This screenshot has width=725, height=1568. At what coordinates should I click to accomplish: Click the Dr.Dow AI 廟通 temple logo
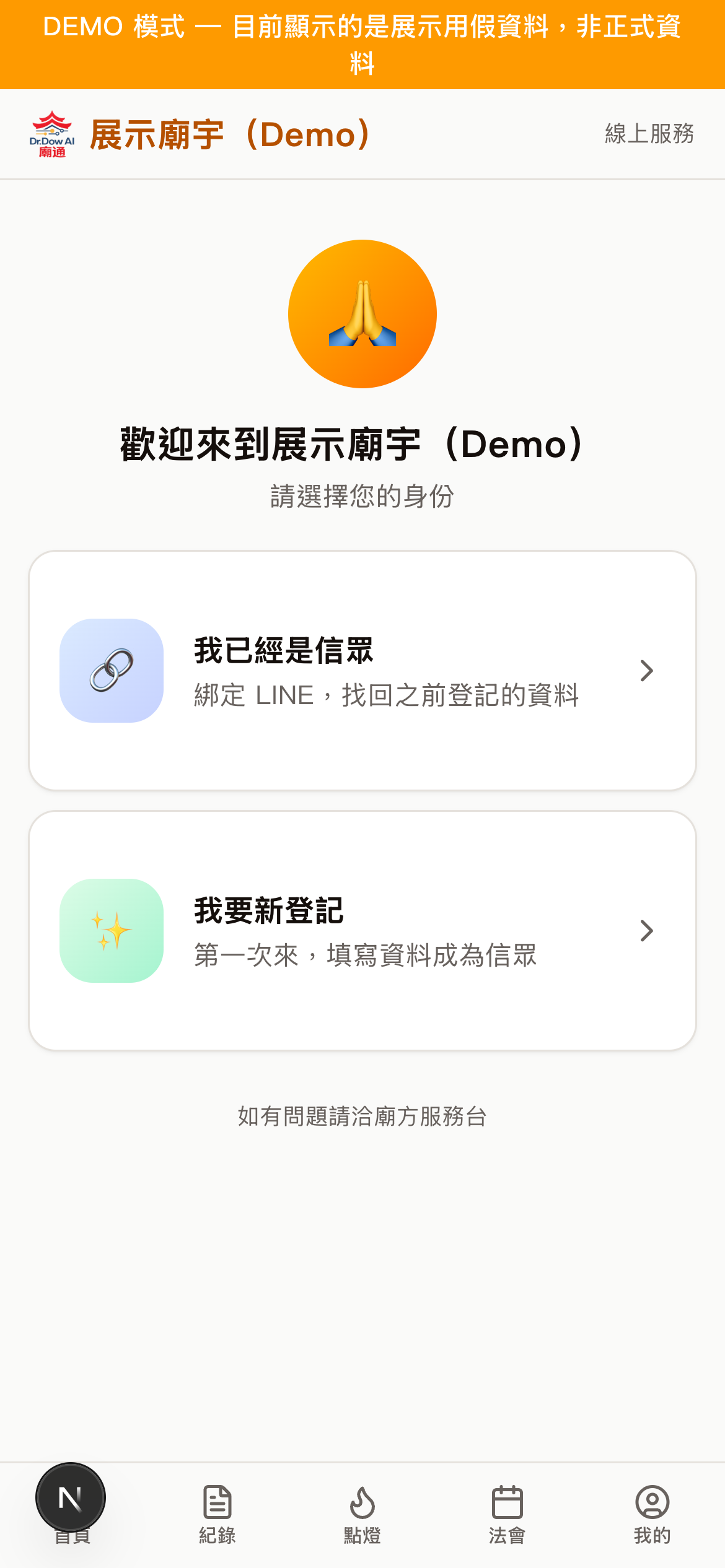tap(52, 134)
